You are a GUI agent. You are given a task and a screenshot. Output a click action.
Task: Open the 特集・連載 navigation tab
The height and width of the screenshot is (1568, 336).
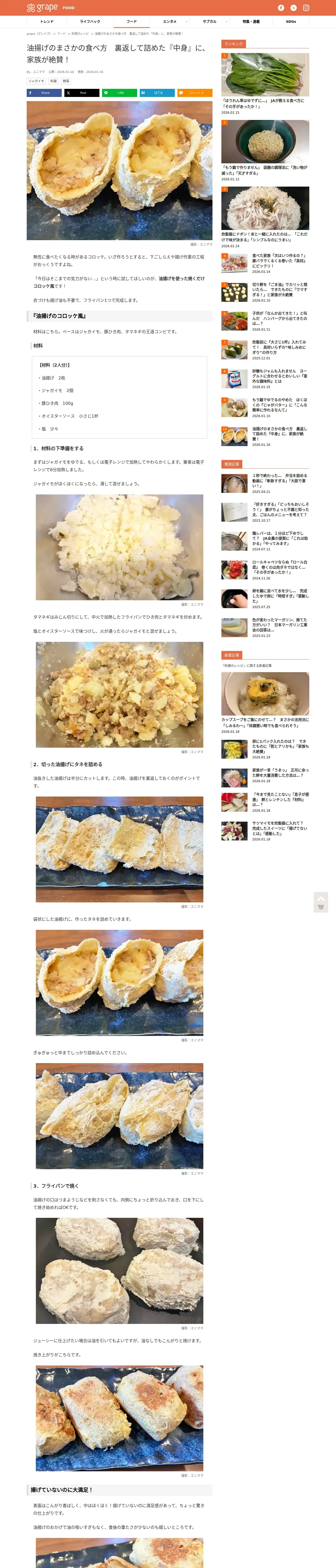click(x=251, y=21)
